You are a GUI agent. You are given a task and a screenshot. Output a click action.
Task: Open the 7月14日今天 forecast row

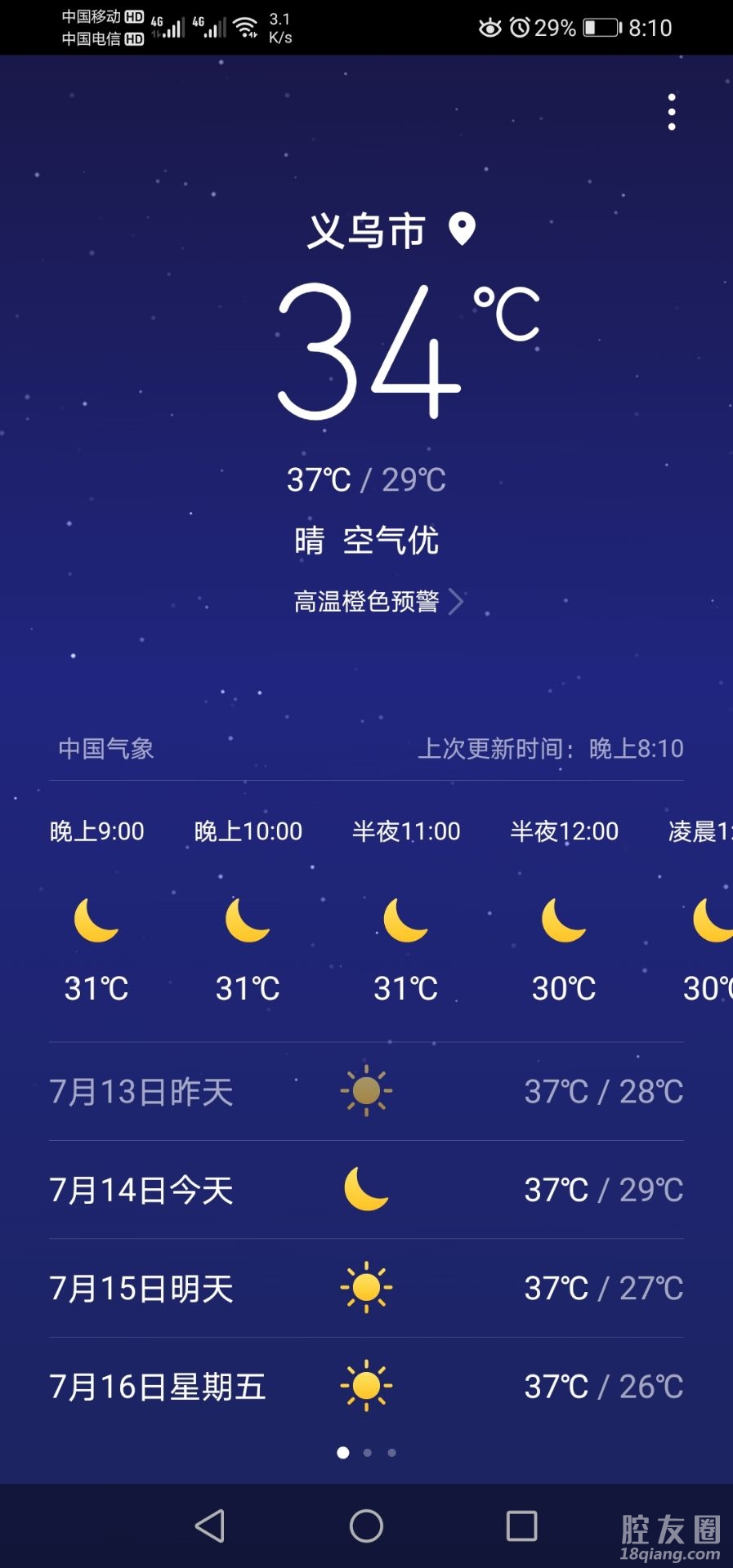coord(366,1190)
